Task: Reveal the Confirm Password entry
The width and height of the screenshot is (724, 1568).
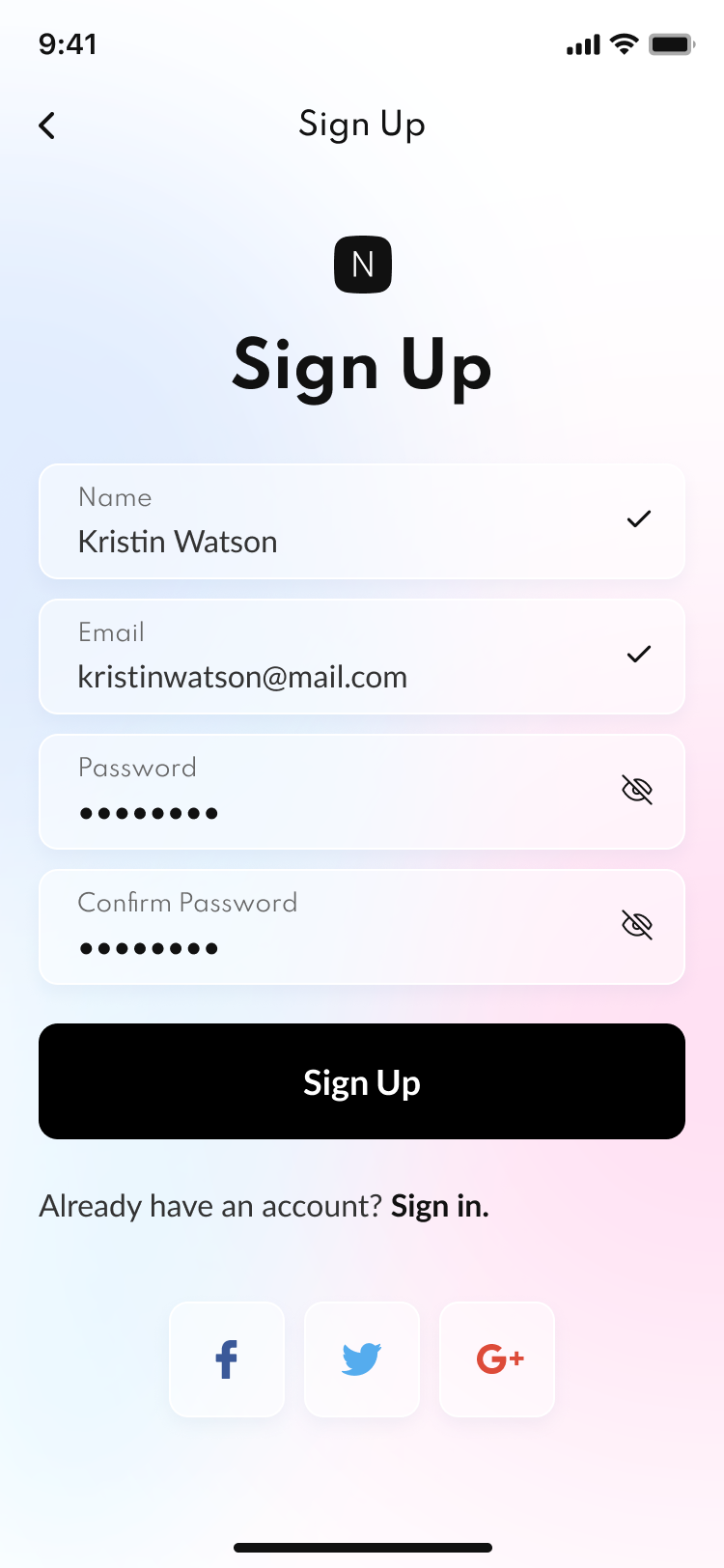Action: coord(637,925)
